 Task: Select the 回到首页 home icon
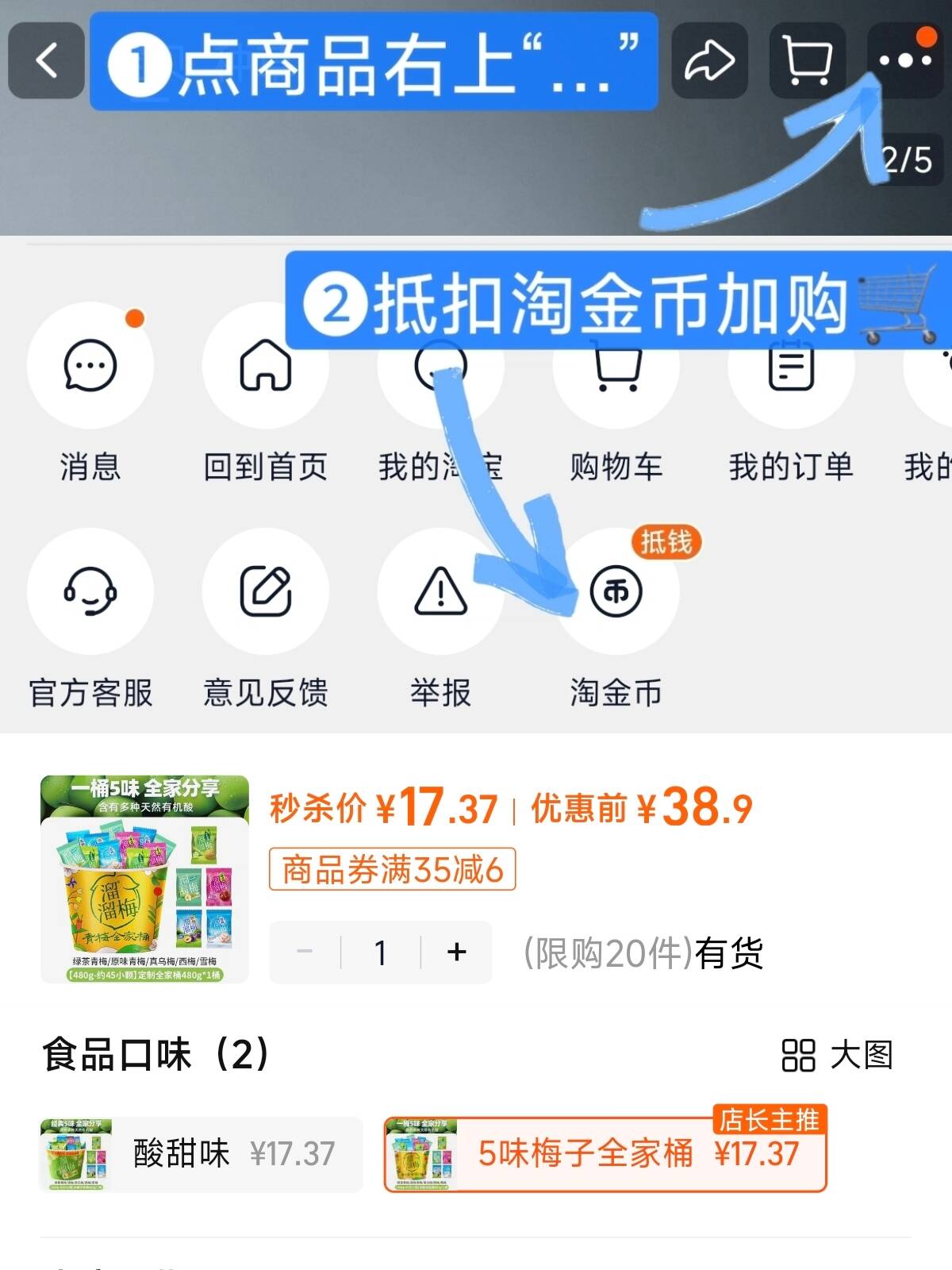coord(265,365)
